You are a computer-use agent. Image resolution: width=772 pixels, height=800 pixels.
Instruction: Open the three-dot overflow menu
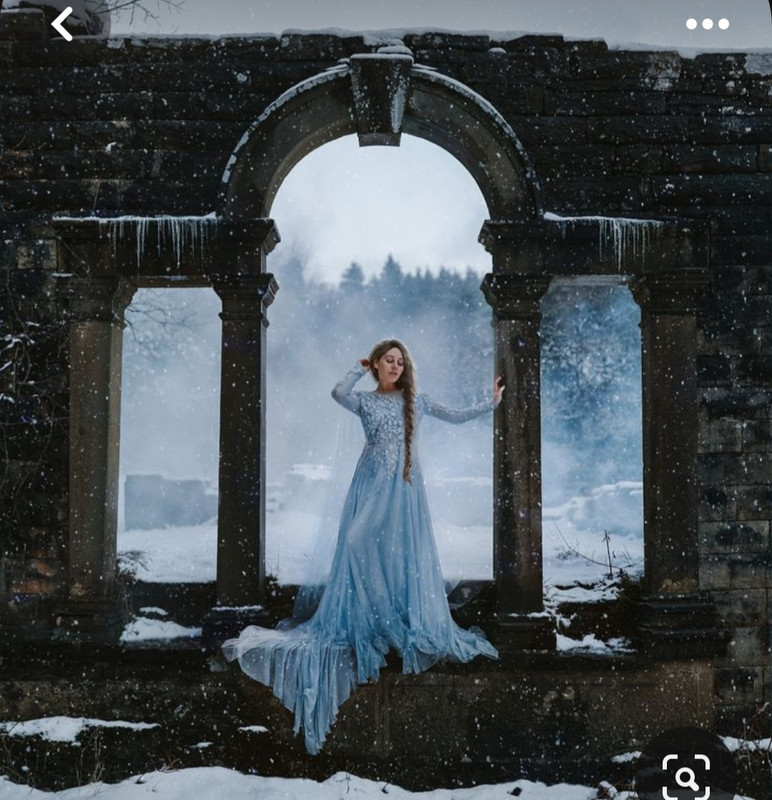tap(707, 24)
